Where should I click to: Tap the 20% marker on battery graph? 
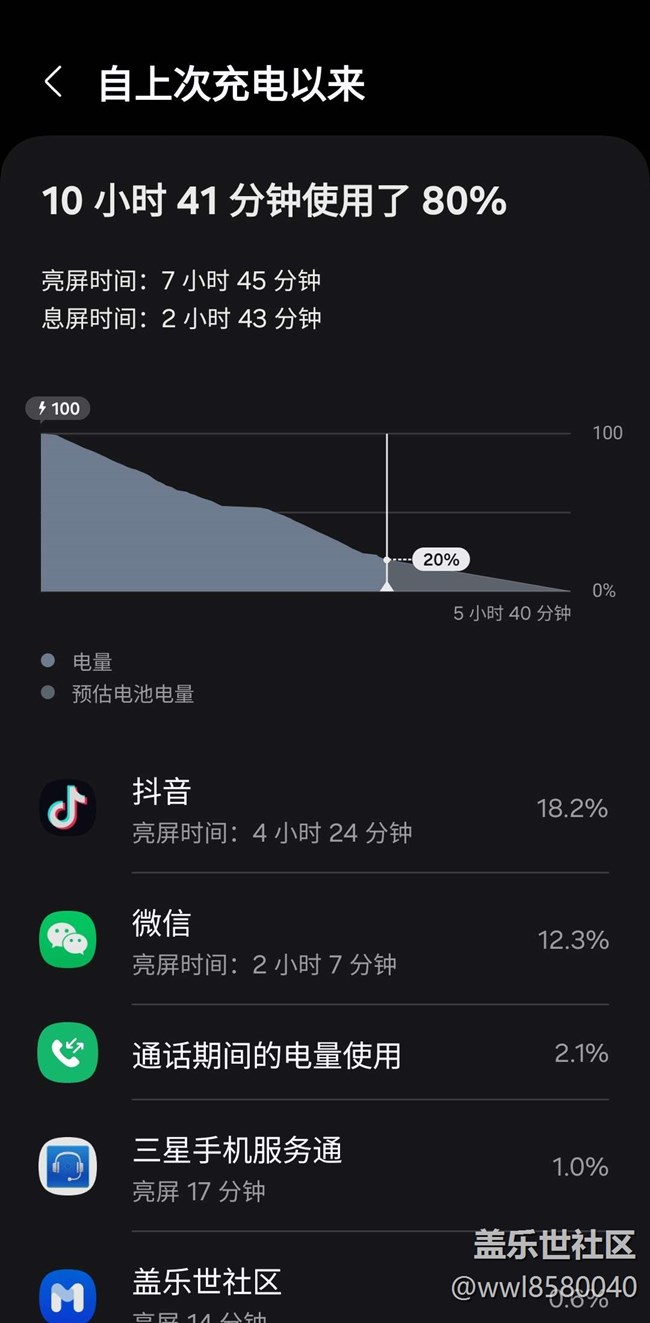pyautogui.click(x=440, y=560)
